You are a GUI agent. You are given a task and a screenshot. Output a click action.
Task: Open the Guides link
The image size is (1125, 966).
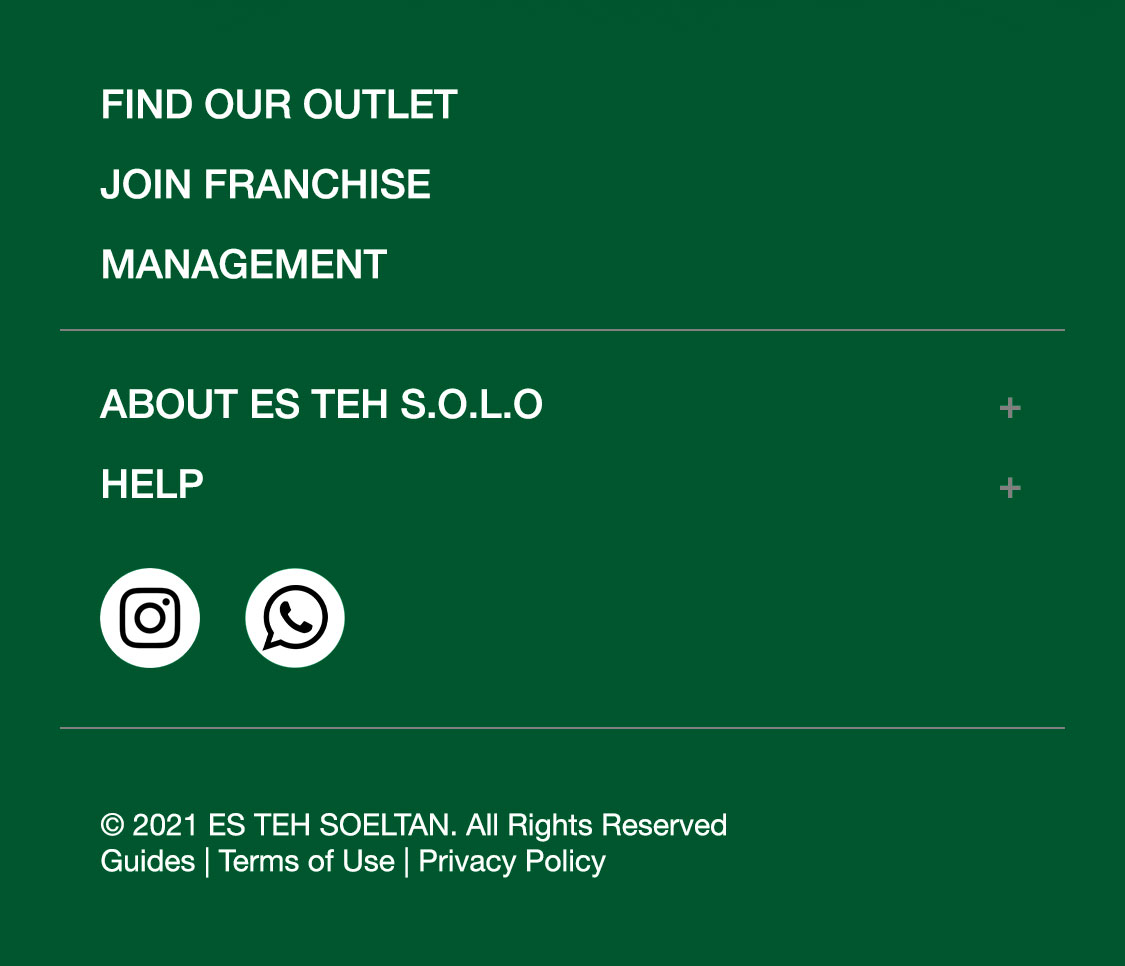[148, 861]
